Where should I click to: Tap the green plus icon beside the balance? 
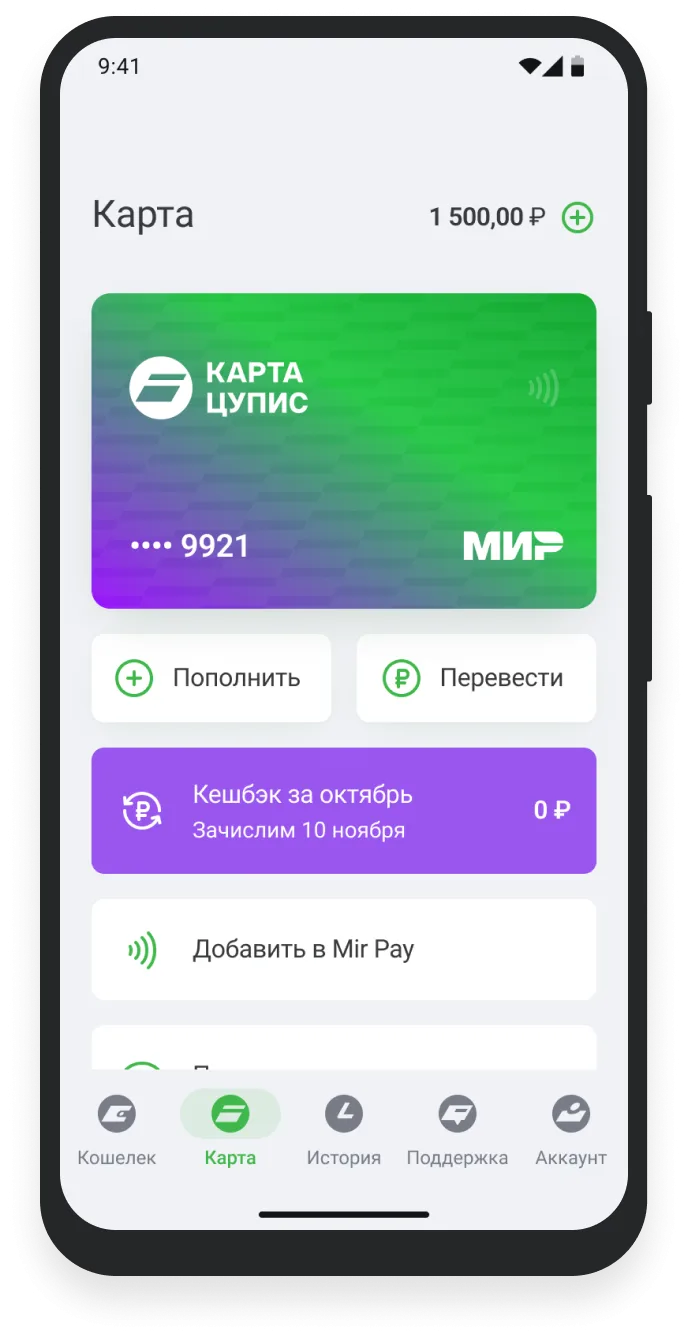coord(577,217)
